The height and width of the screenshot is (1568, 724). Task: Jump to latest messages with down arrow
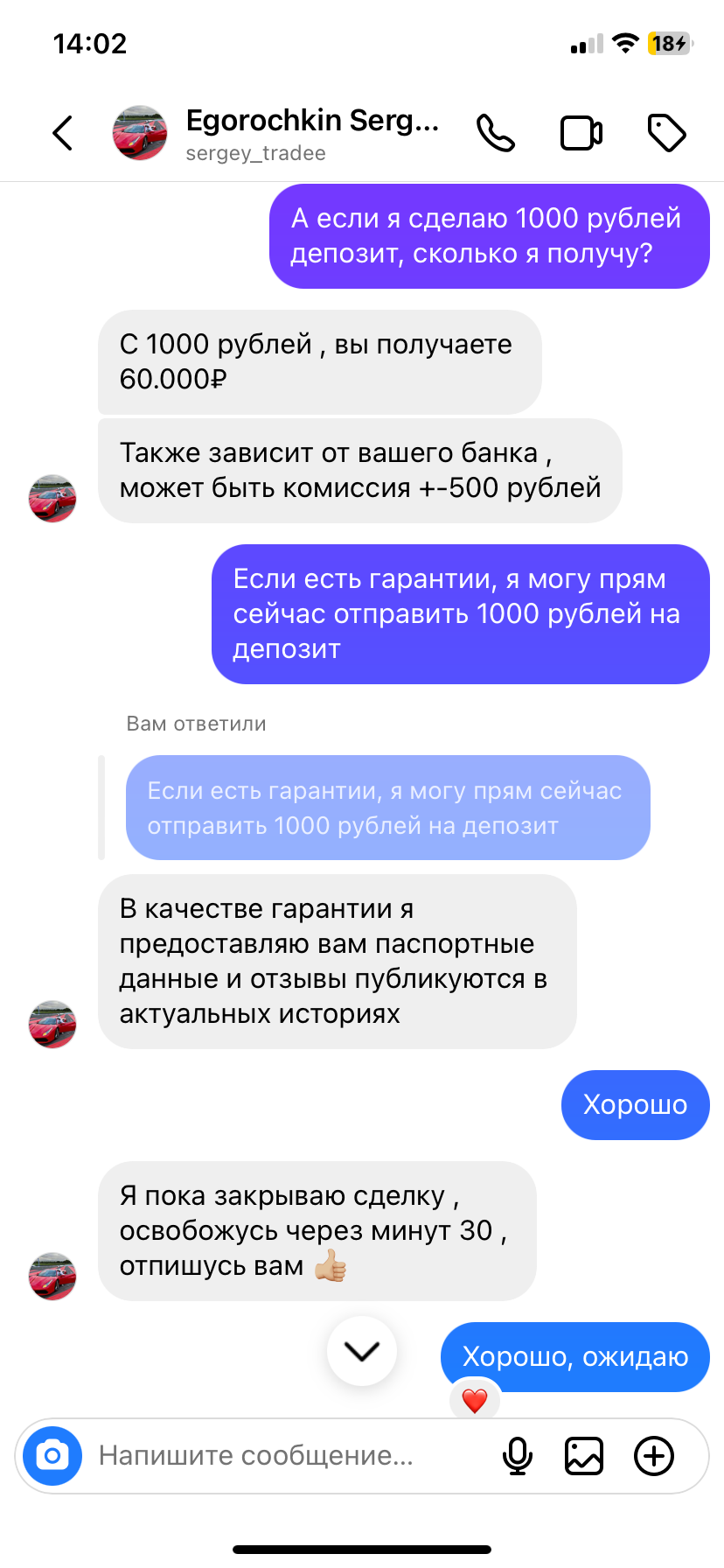pos(362,1351)
